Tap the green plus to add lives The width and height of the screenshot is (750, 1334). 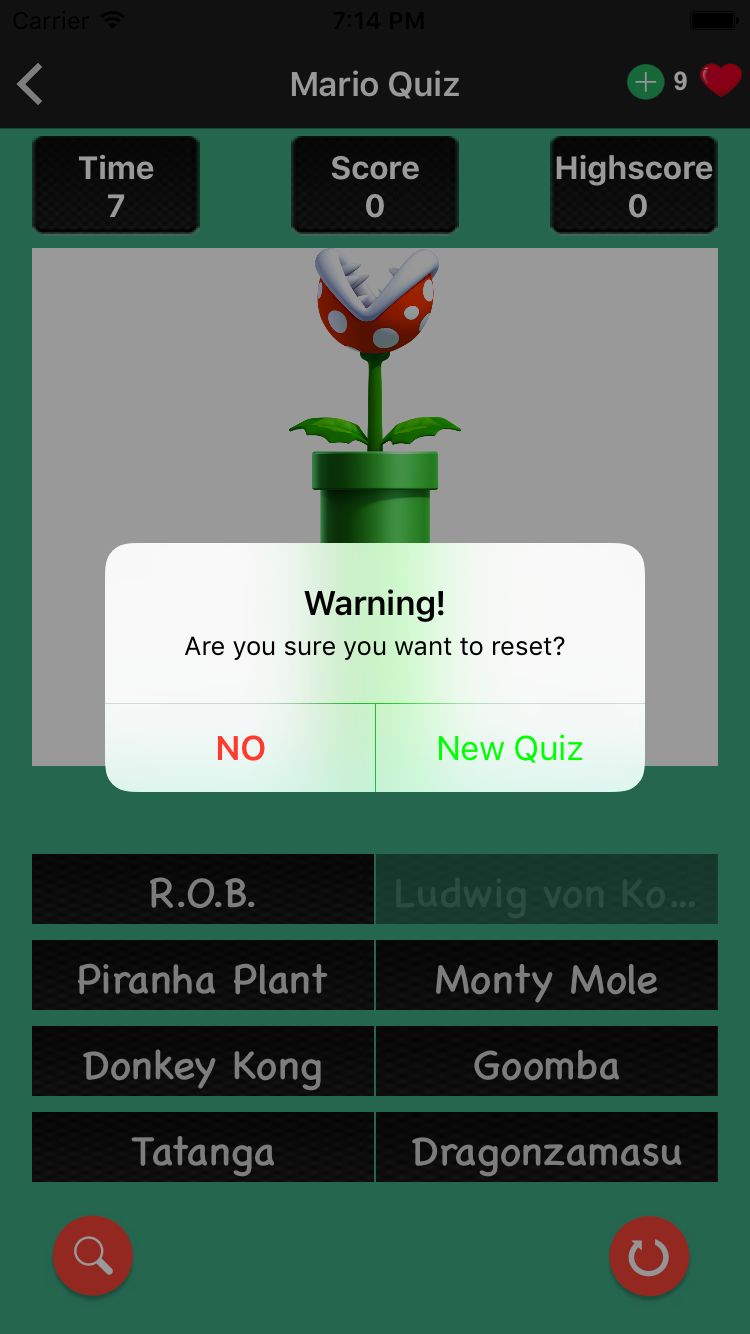click(645, 82)
